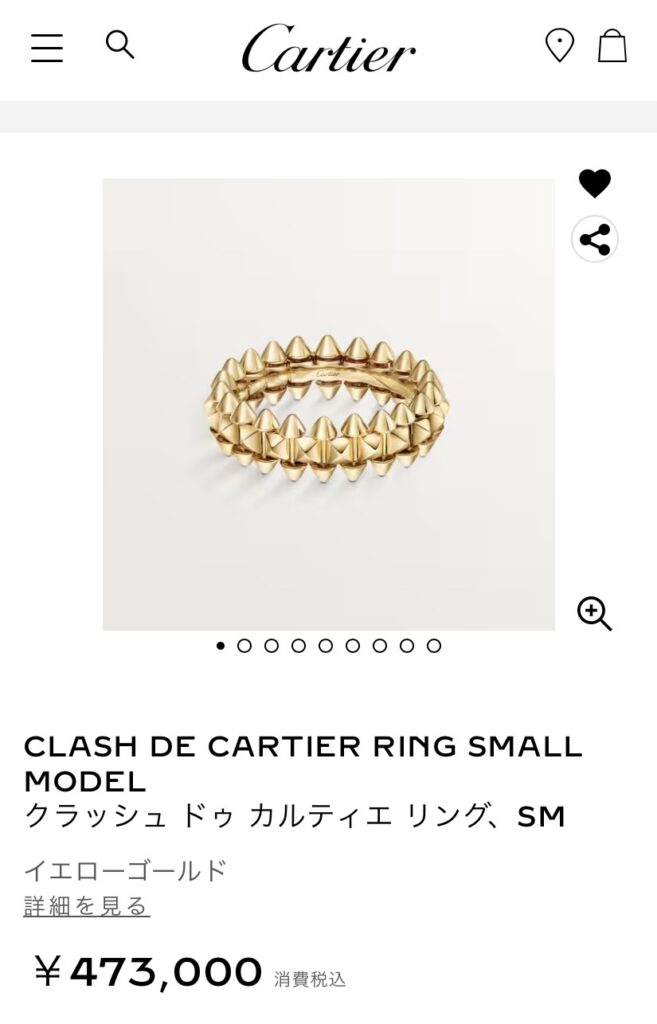Viewport: 657px width, 1024px height.
Task: Jump to the last product image dot
Action: pyautogui.click(x=434, y=646)
